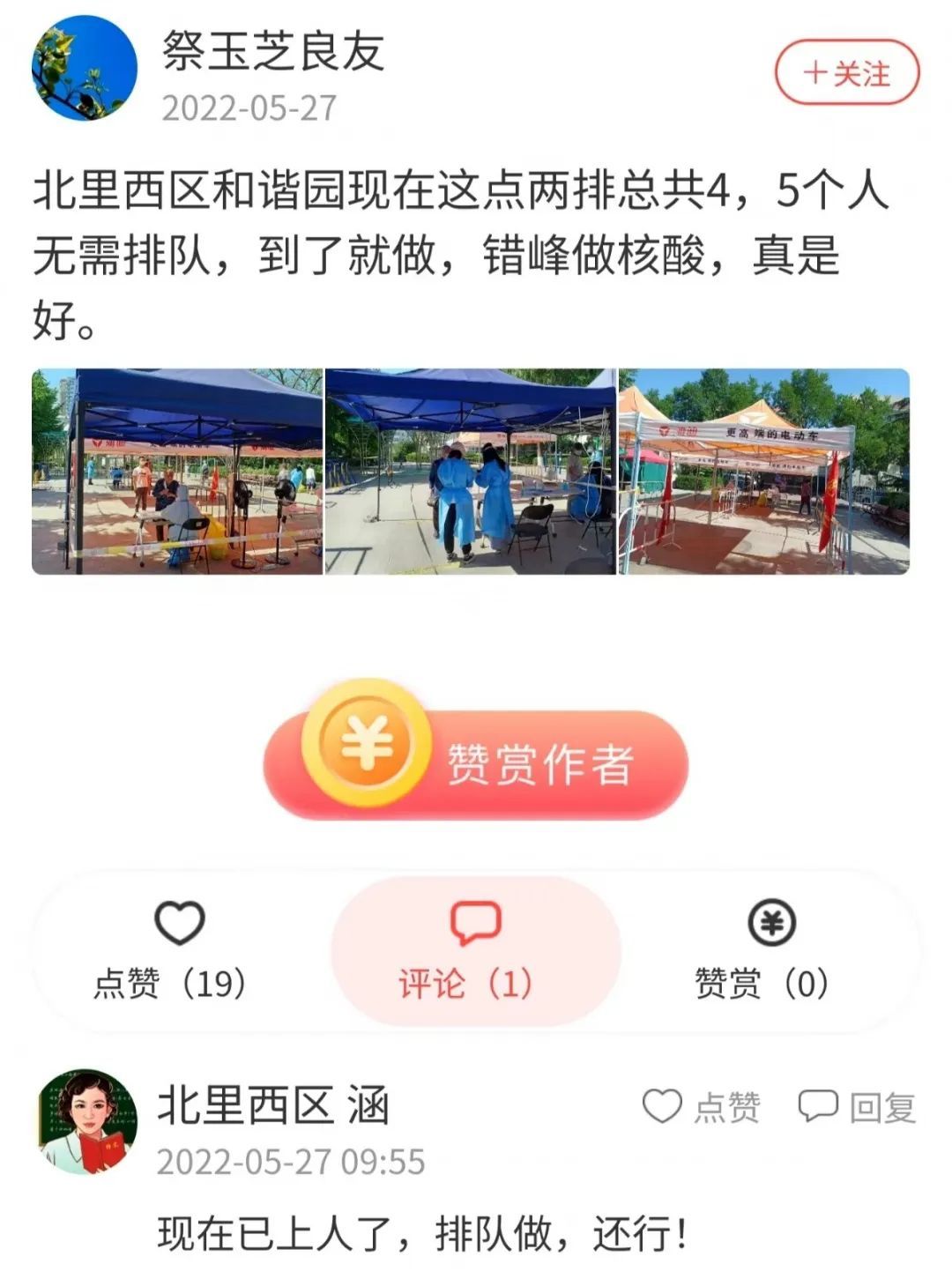
Task: Open comments via the speech bubble icon
Action: point(476,923)
